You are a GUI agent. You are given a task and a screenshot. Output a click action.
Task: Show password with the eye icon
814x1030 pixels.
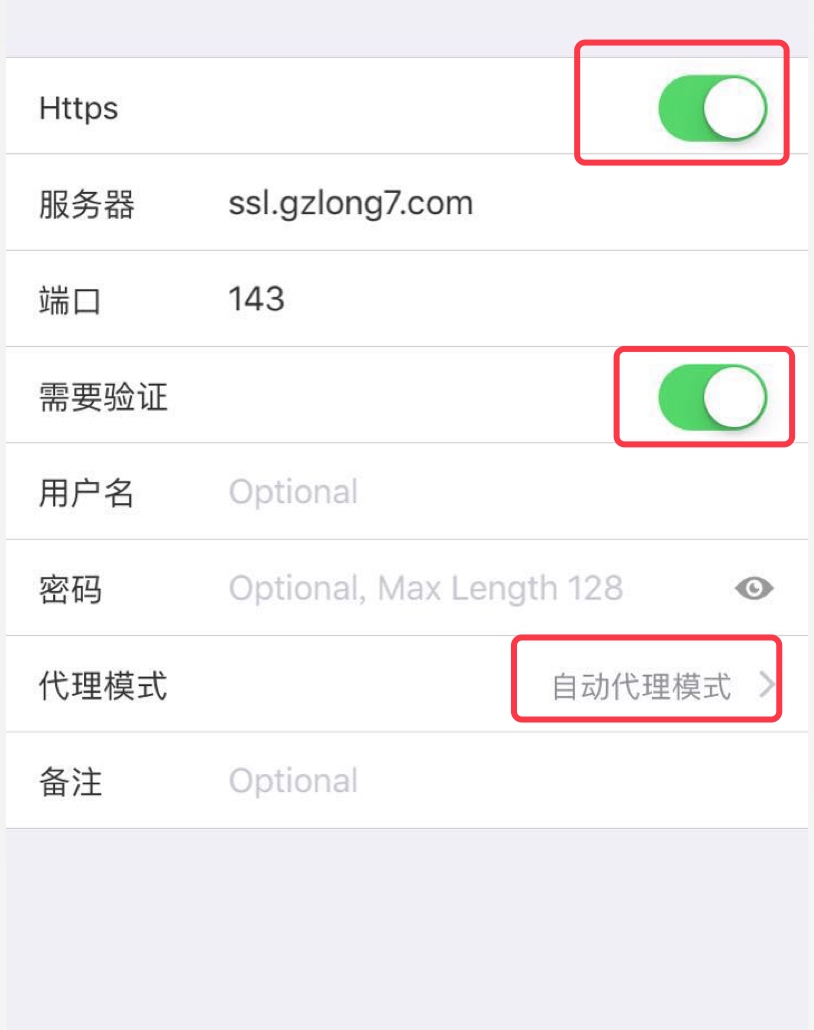(x=754, y=589)
